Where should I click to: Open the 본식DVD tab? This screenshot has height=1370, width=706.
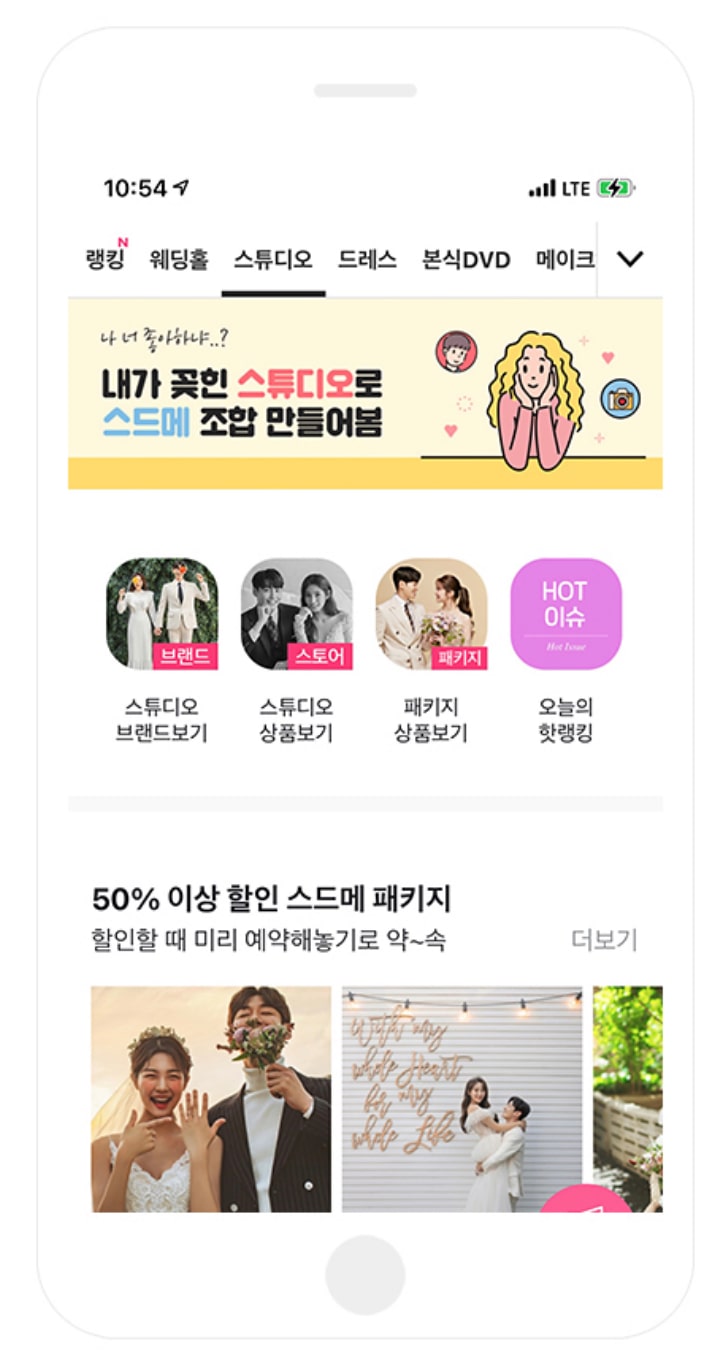(x=466, y=260)
